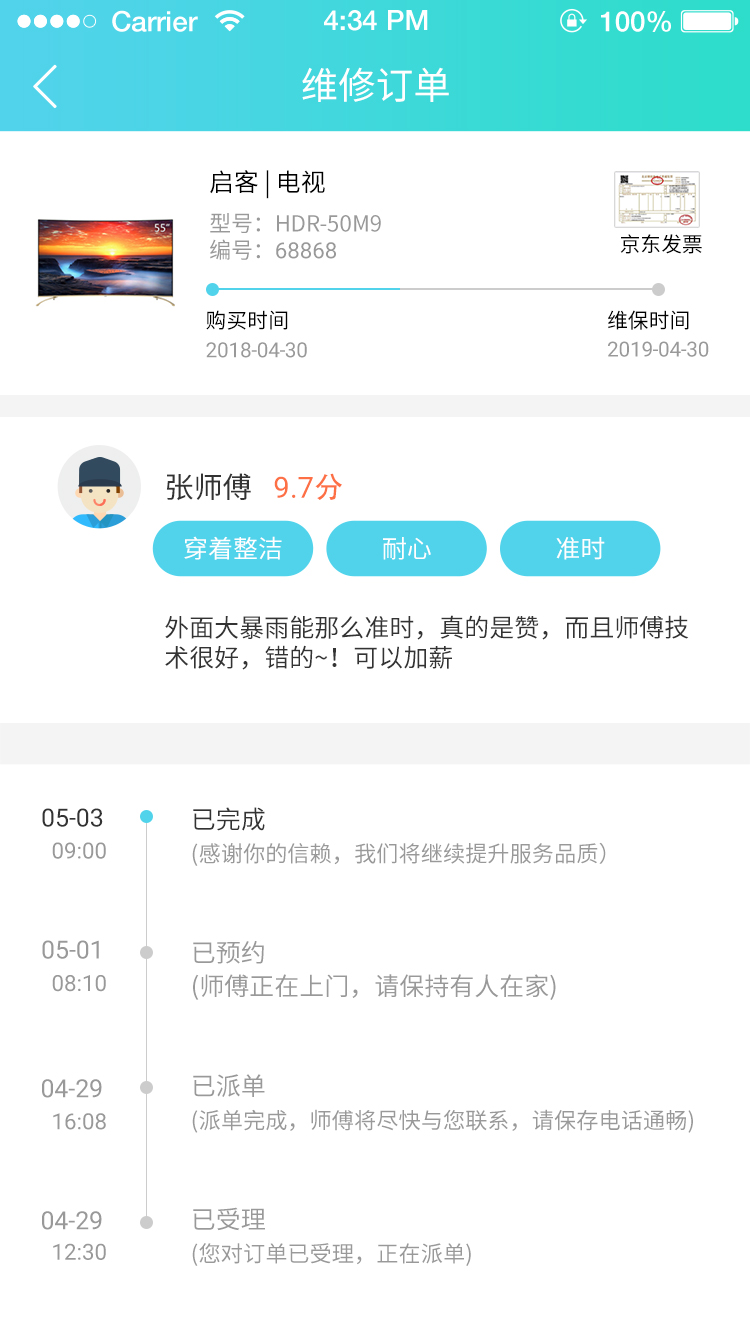This screenshot has height=1334, width=750.
Task: Select the 维修订单 title bar
Action: pos(375,87)
